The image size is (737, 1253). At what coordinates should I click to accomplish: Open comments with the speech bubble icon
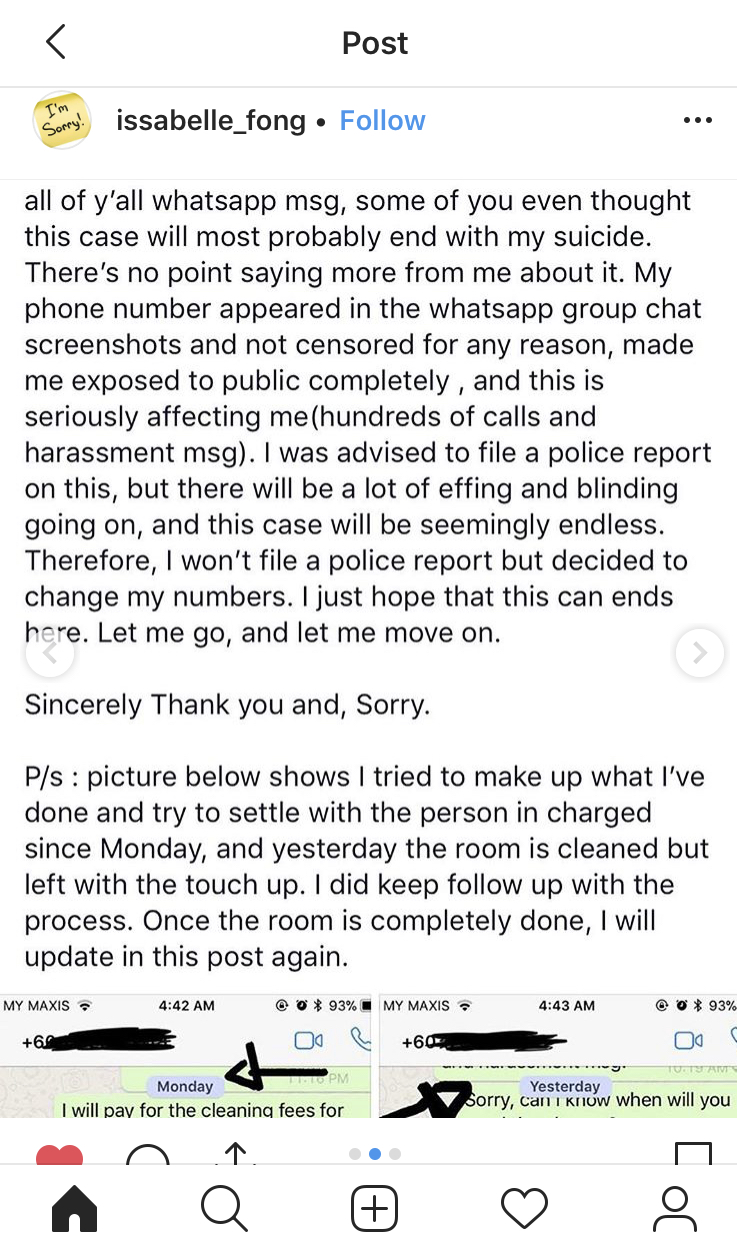[x=148, y=1154]
